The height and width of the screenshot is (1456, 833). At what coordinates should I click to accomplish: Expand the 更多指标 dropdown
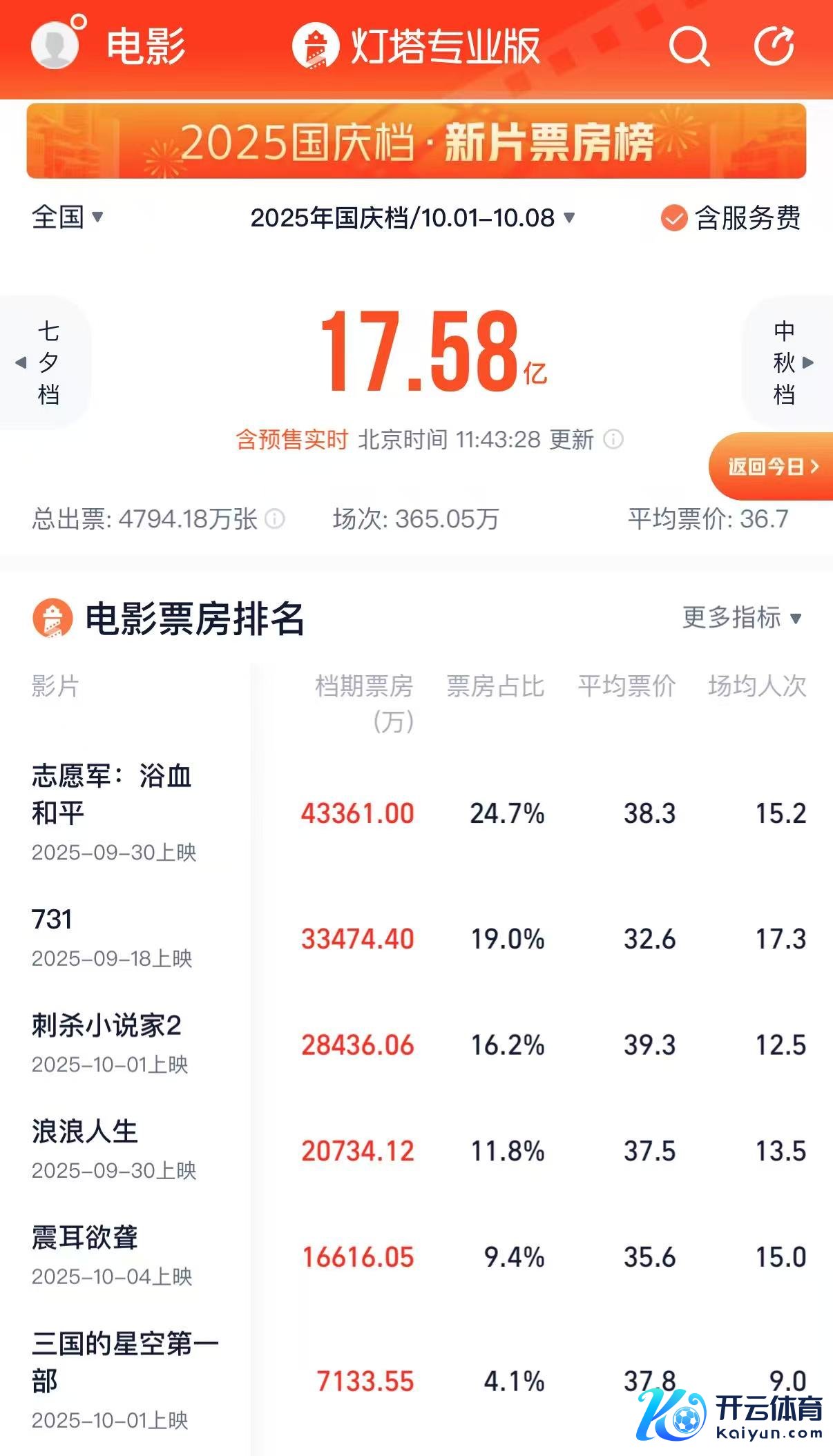[742, 618]
